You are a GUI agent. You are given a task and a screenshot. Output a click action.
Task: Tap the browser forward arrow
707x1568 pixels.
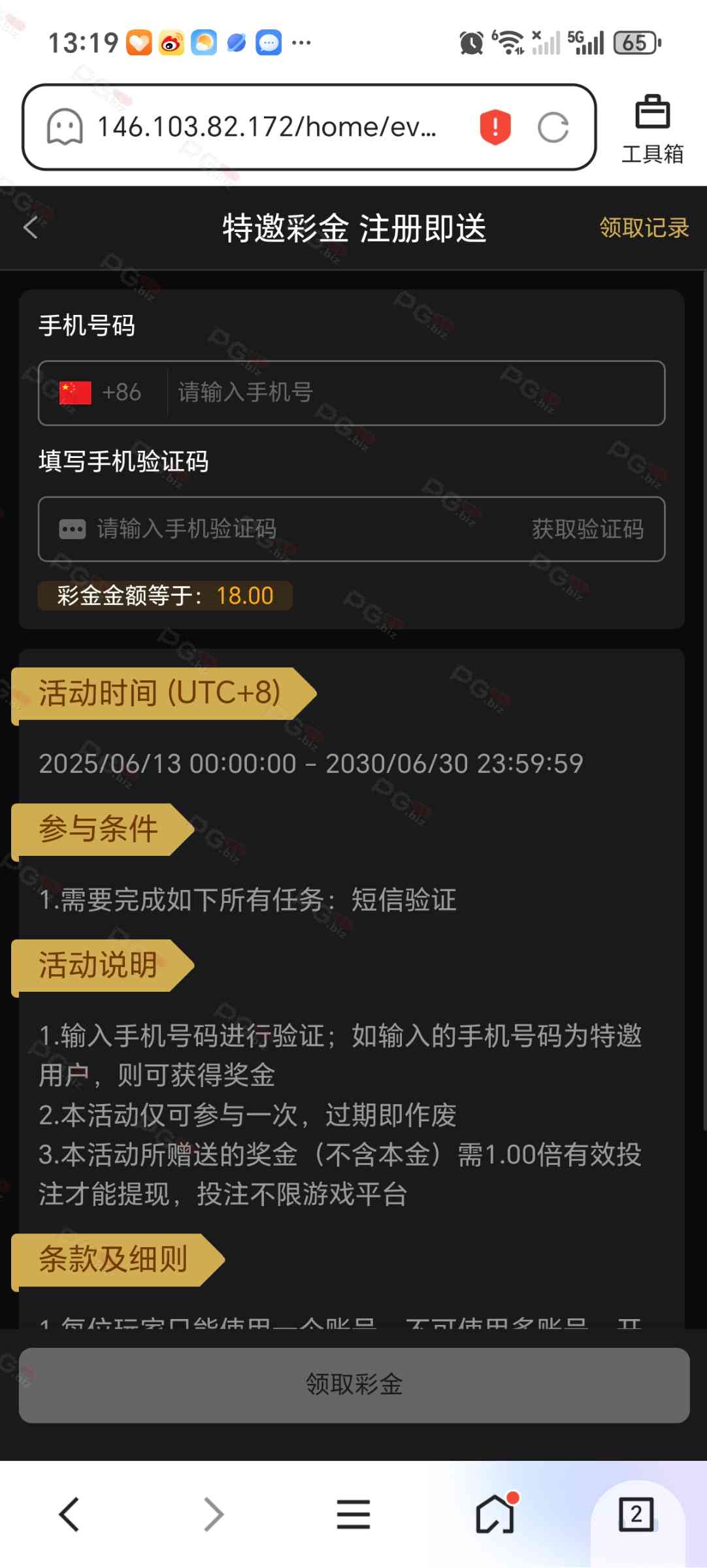tap(213, 1514)
